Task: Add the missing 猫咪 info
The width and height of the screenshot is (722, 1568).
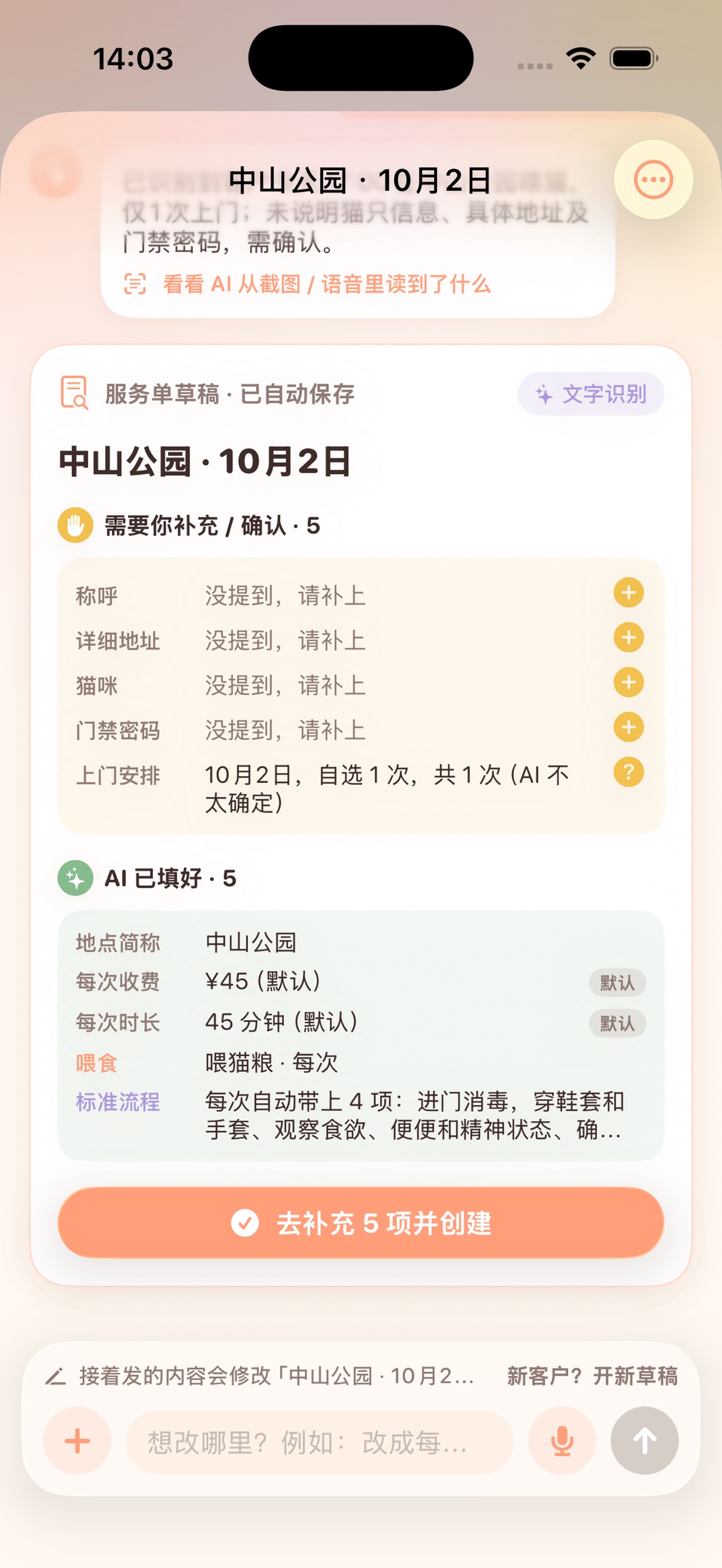Action: tap(628, 682)
